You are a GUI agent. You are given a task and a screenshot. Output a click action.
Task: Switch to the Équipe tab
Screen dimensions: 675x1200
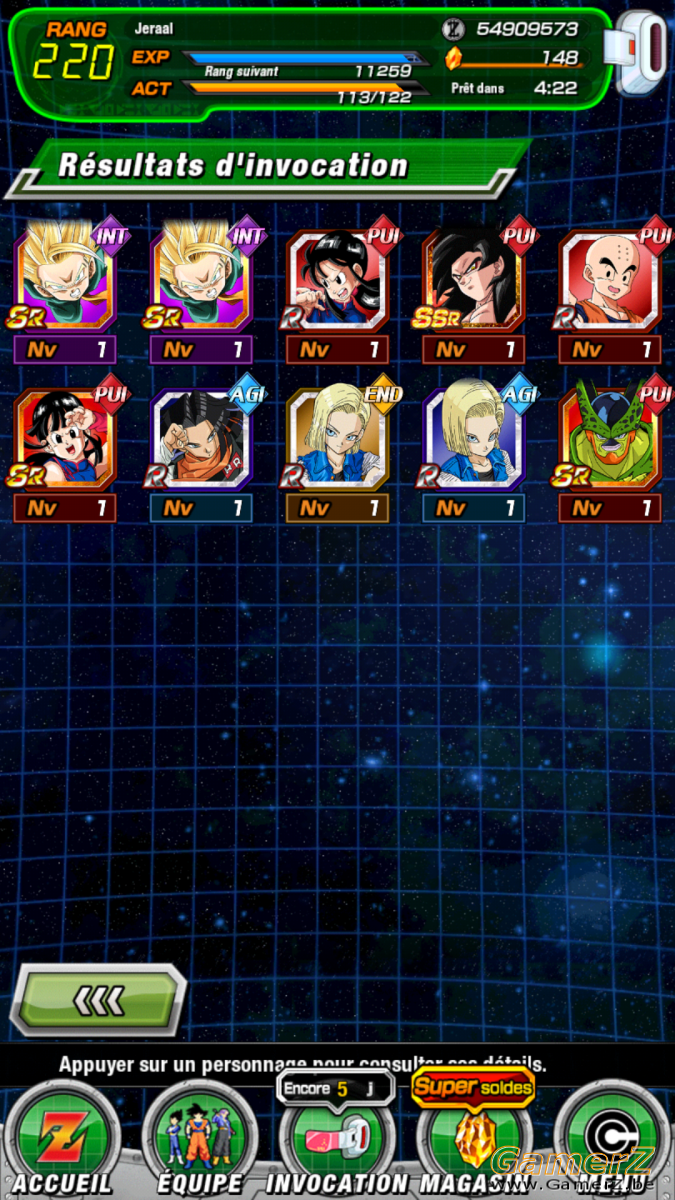pos(200,1140)
